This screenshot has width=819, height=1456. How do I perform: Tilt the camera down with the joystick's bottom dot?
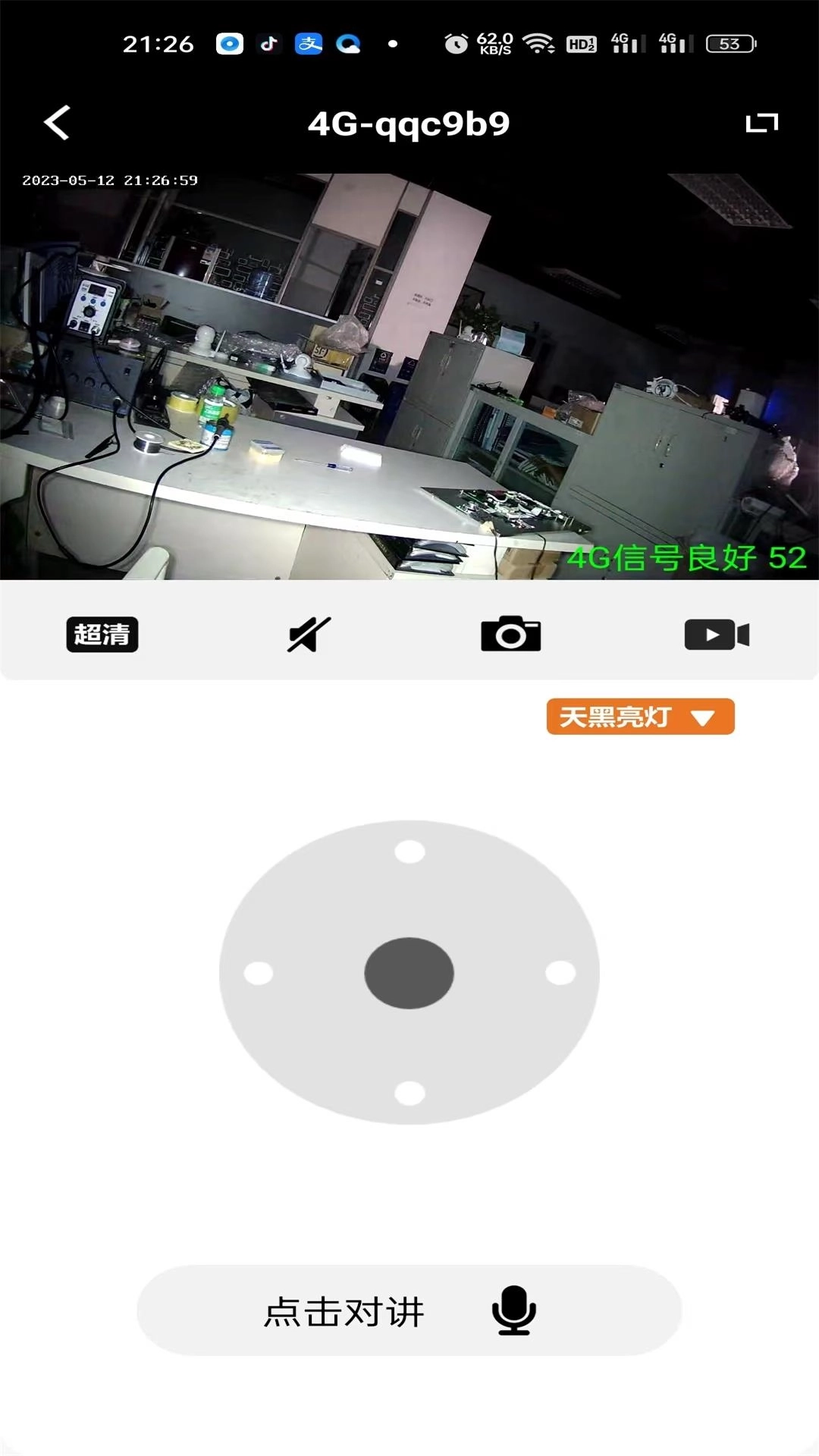[x=409, y=1093]
